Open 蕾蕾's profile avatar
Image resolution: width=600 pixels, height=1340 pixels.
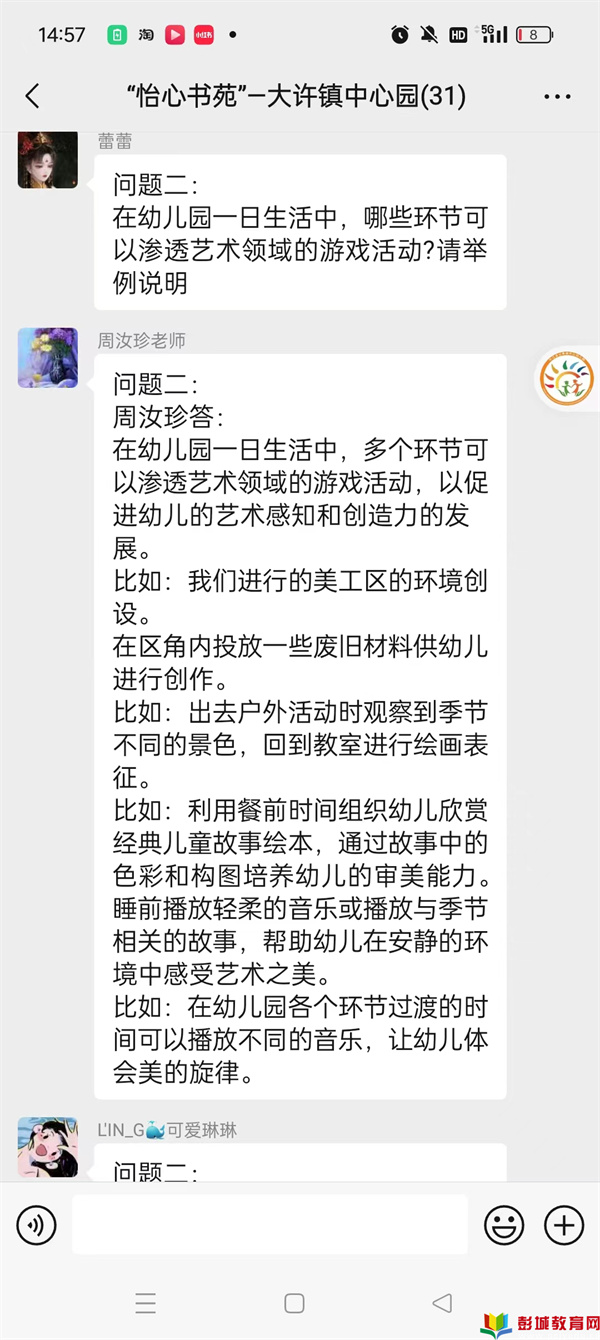(47, 160)
